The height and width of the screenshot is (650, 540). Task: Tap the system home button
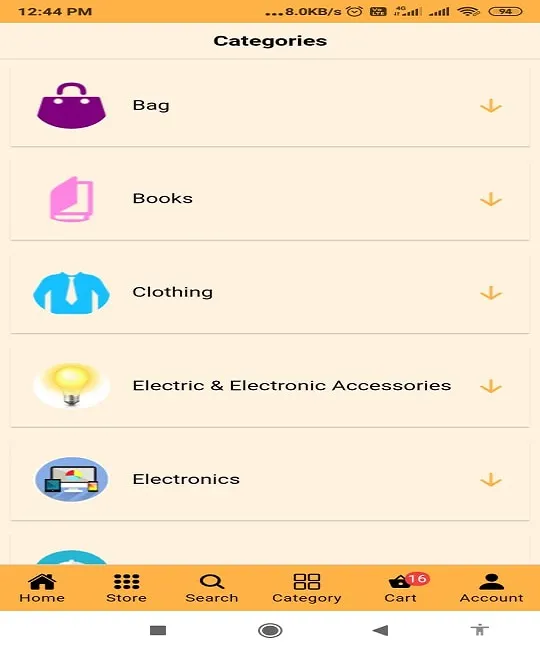click(x=270, y=631)
